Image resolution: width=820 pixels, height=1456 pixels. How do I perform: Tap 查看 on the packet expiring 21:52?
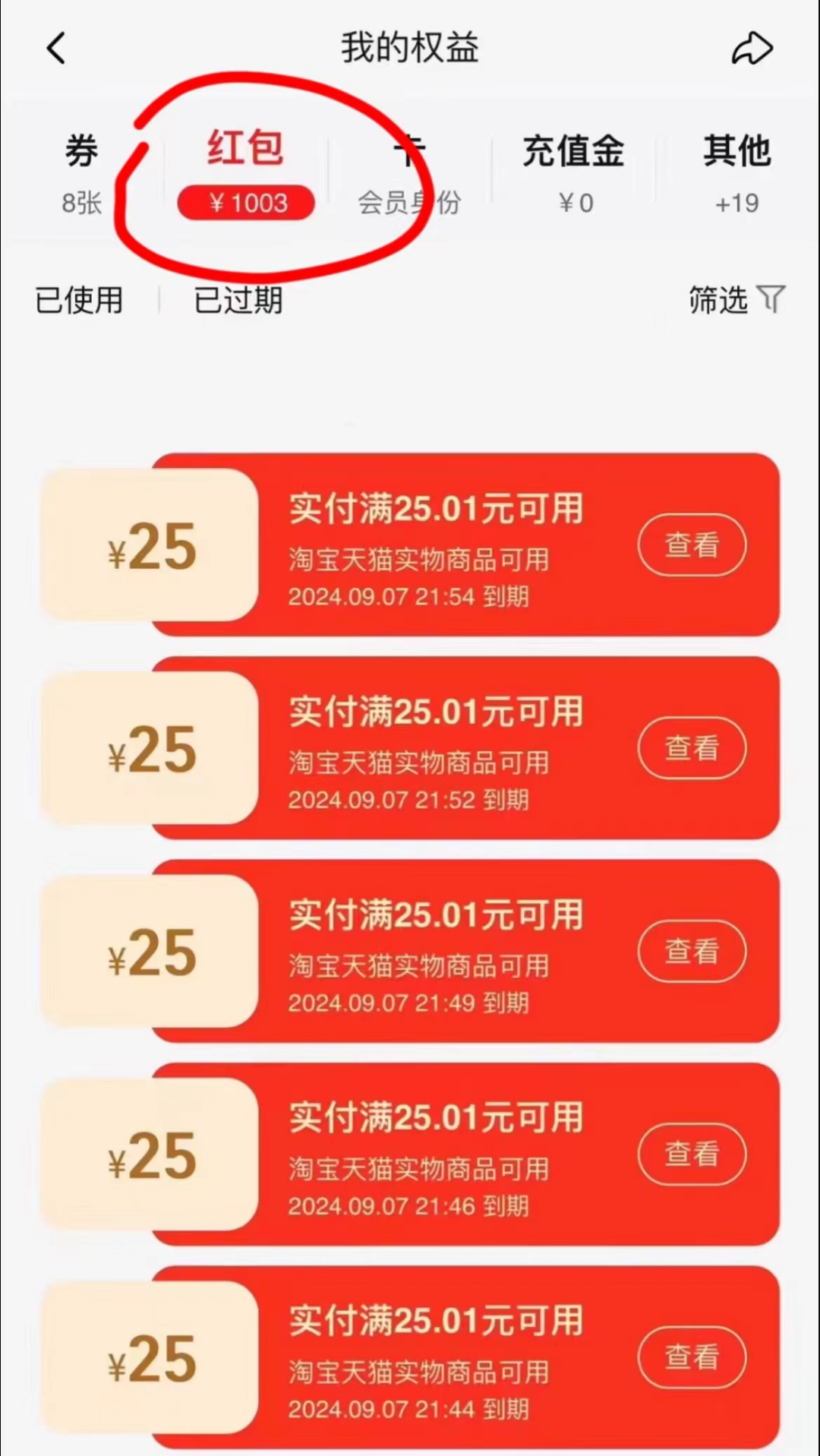692,748
